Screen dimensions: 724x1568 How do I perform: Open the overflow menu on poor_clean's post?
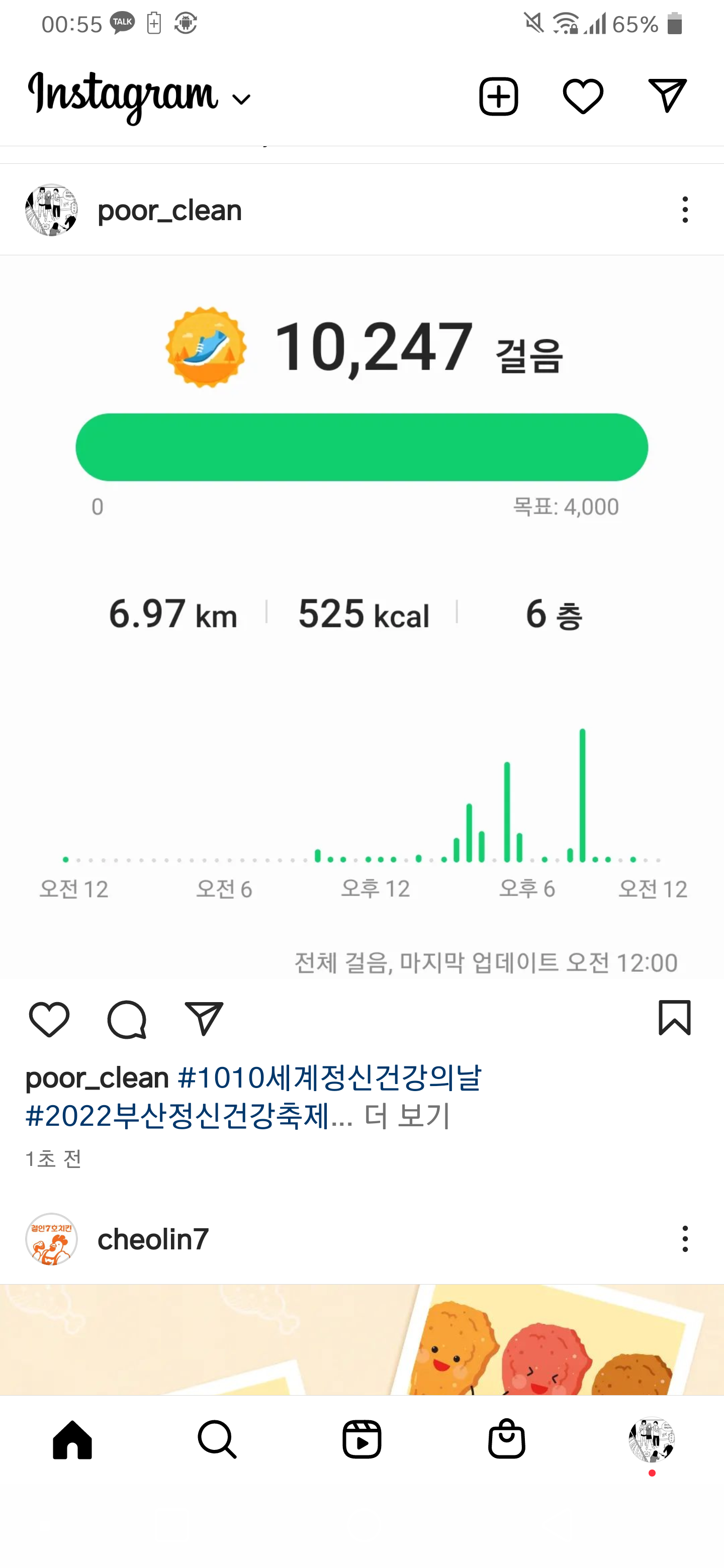[685, 210]
